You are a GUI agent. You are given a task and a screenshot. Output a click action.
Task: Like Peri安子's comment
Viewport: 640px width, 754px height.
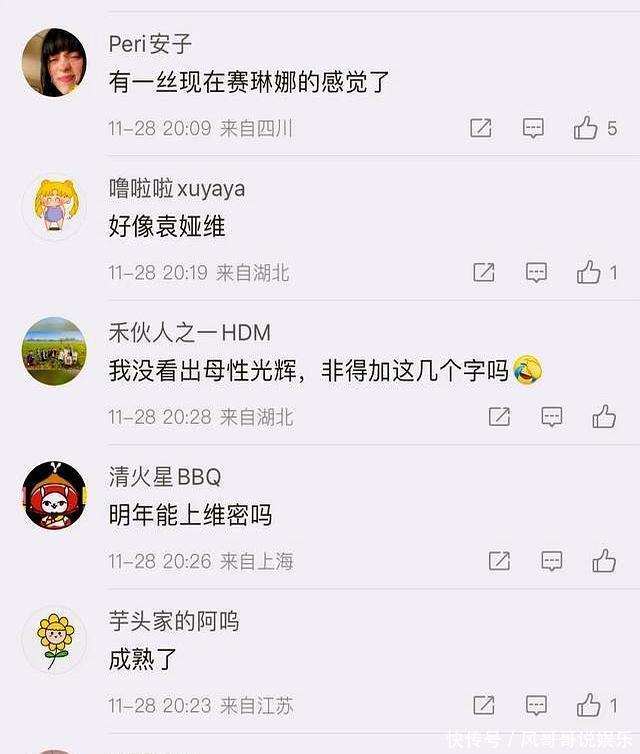586,128
